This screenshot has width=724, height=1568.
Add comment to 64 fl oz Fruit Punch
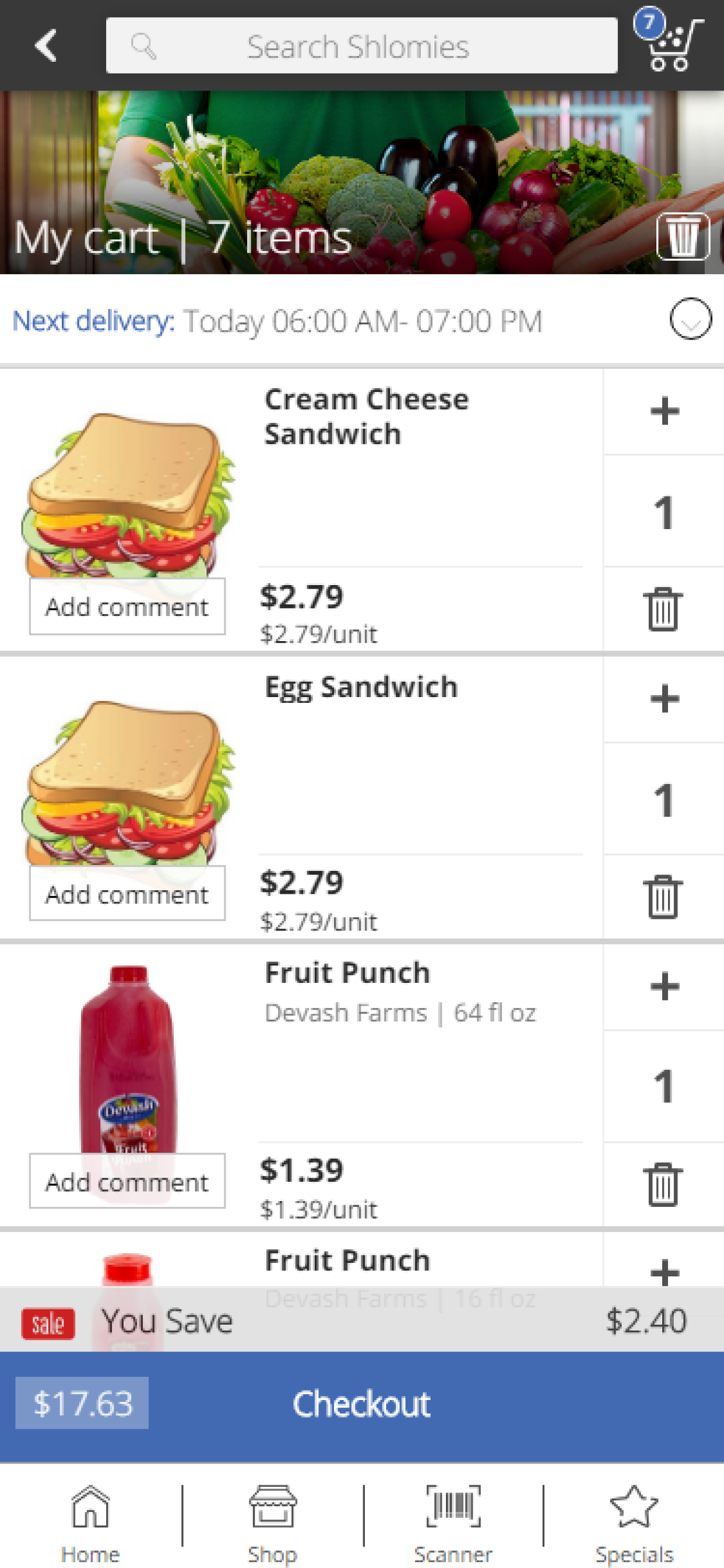(x=127, y=1181)
